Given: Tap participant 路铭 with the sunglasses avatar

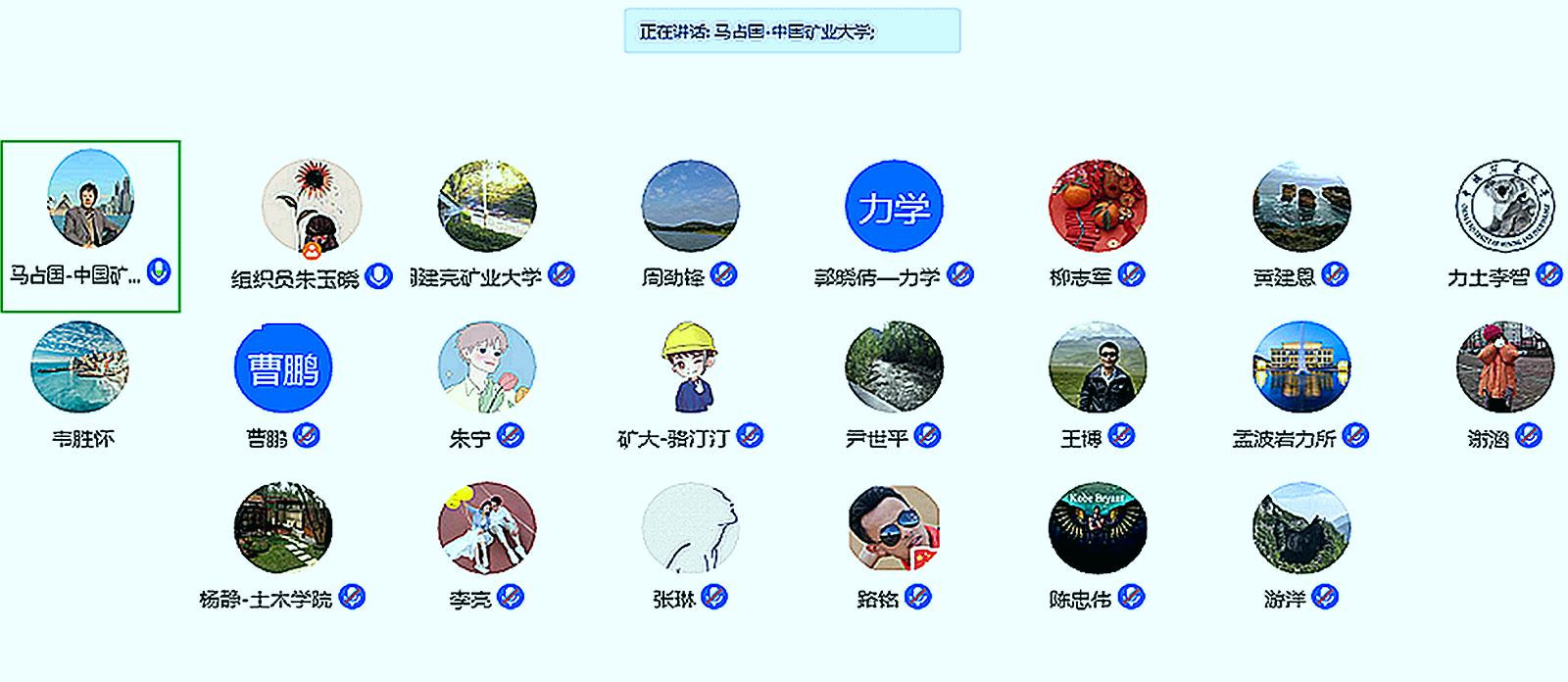Looking at the screenshot, I should pos(894,529).
